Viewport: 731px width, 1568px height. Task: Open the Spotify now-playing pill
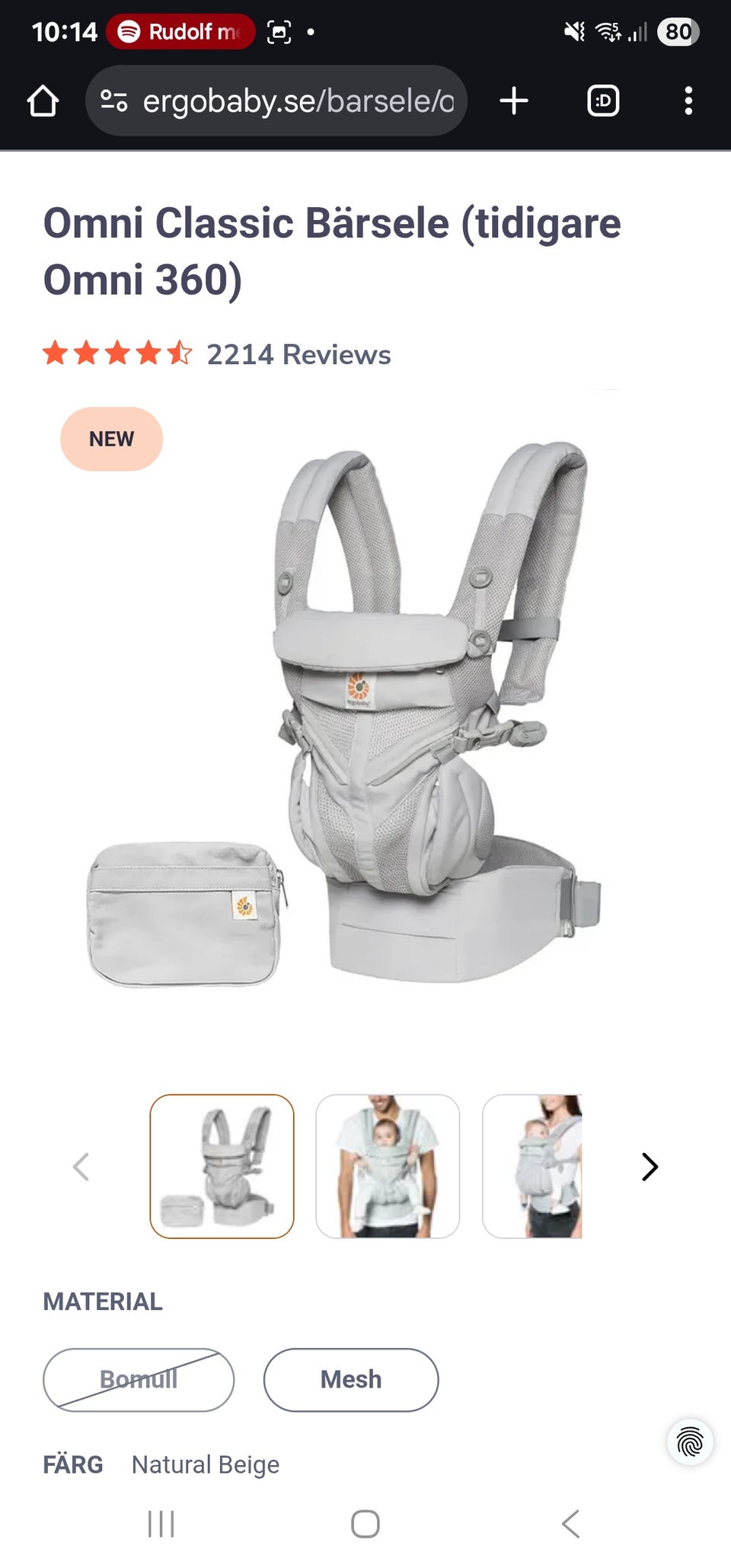pos(180,32)
